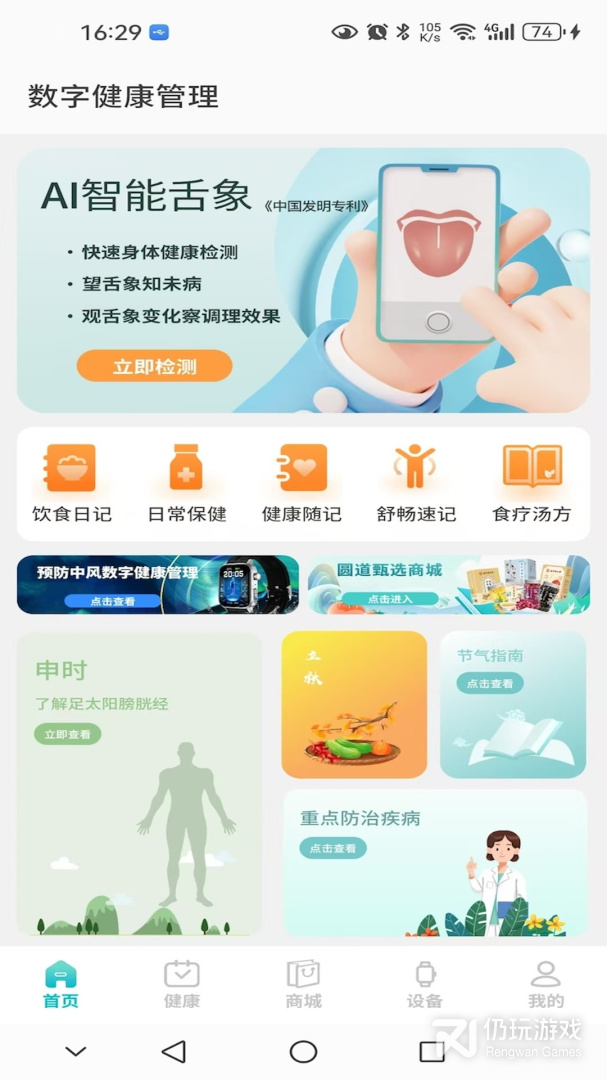Screen dimensions: 607x1080
Task: Open recent apps from the navigation bar
Action: click(432, 1051)
